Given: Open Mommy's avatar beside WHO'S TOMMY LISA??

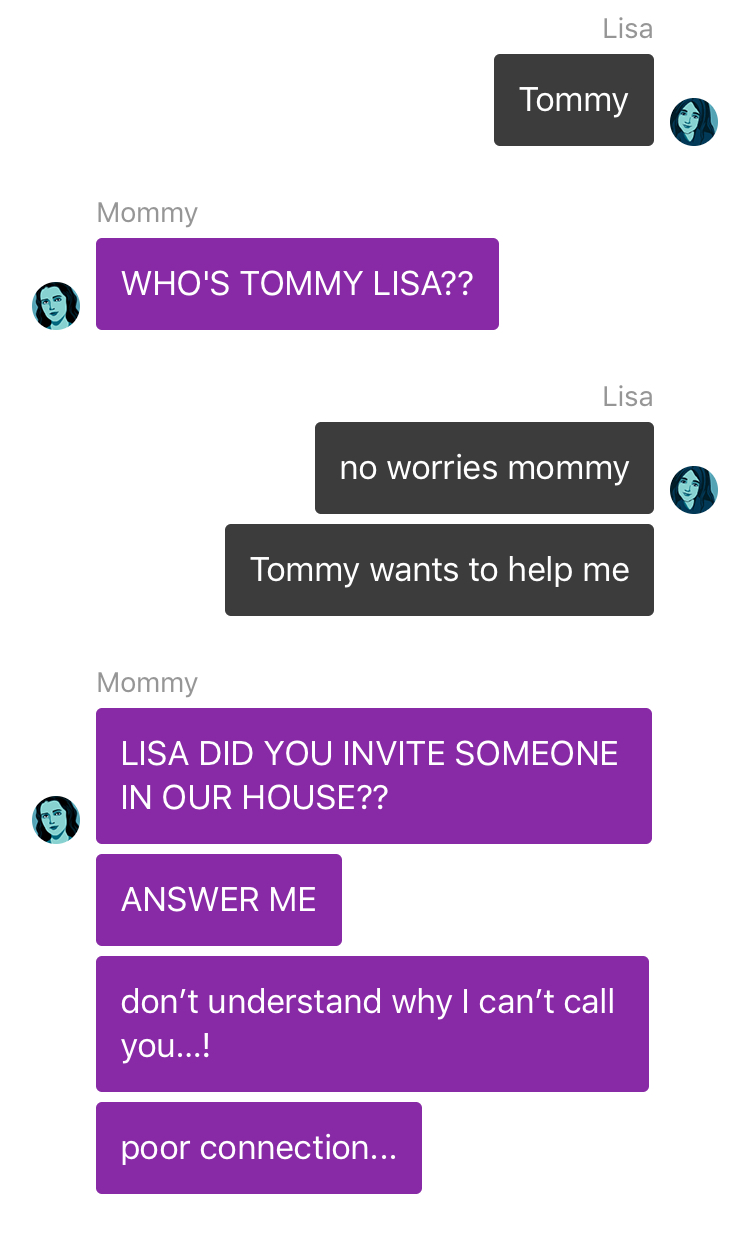Looking at the screenshot, I should pyautogui.click(x=56, y=306).
